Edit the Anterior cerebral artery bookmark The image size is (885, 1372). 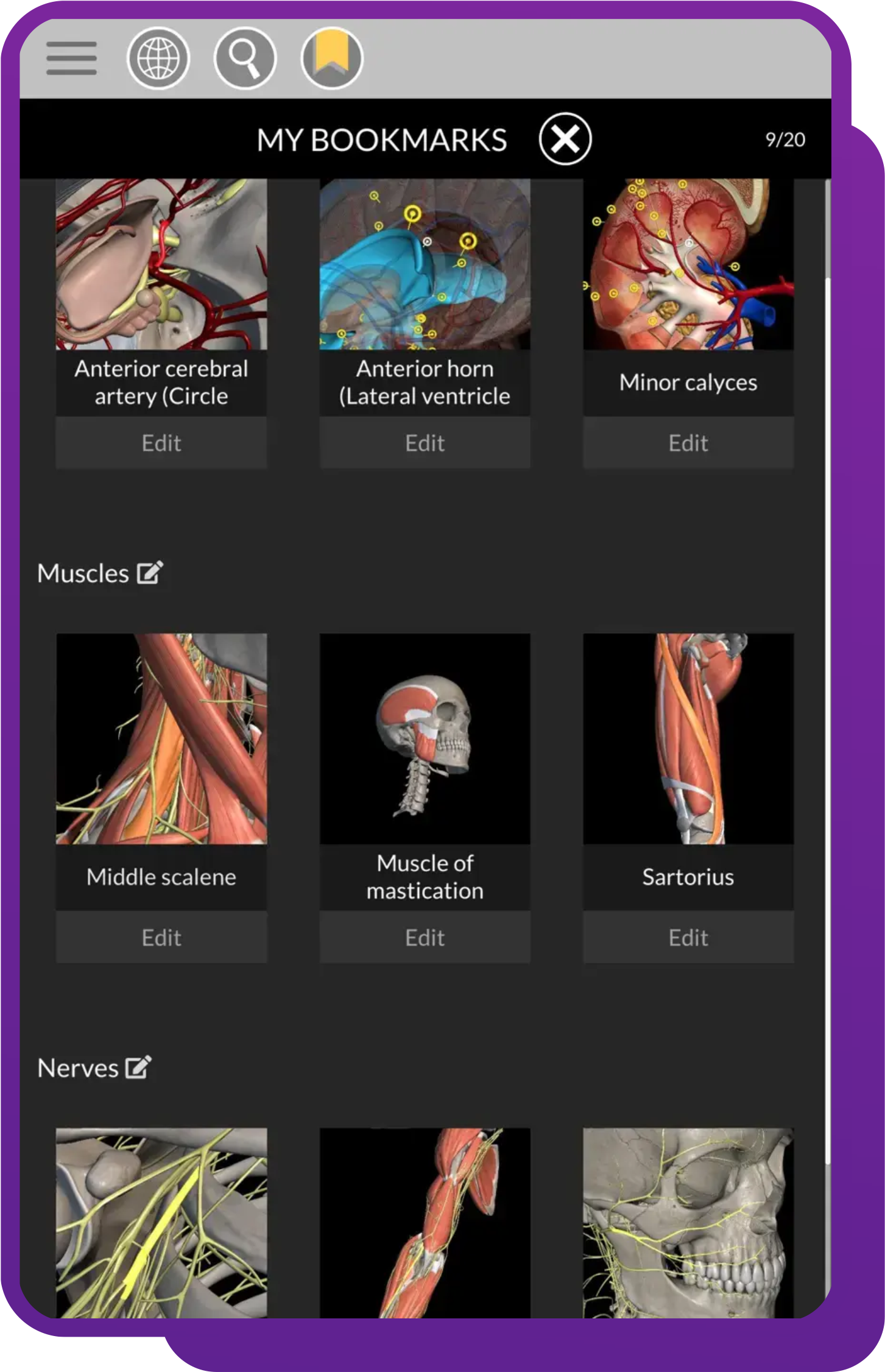coord(161,443)
